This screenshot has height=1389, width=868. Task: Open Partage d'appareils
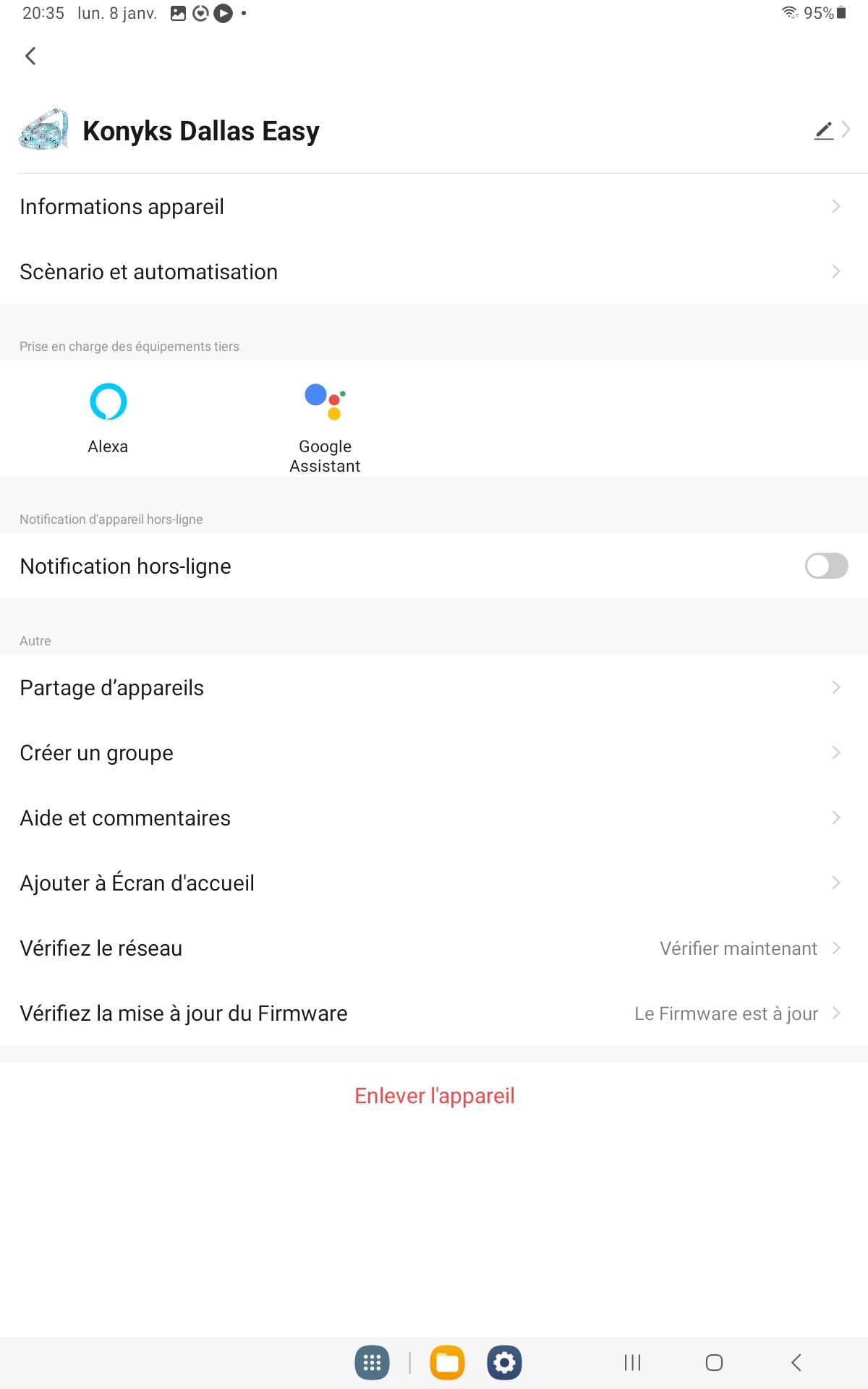pyautogui.click(x=434, y=688)
